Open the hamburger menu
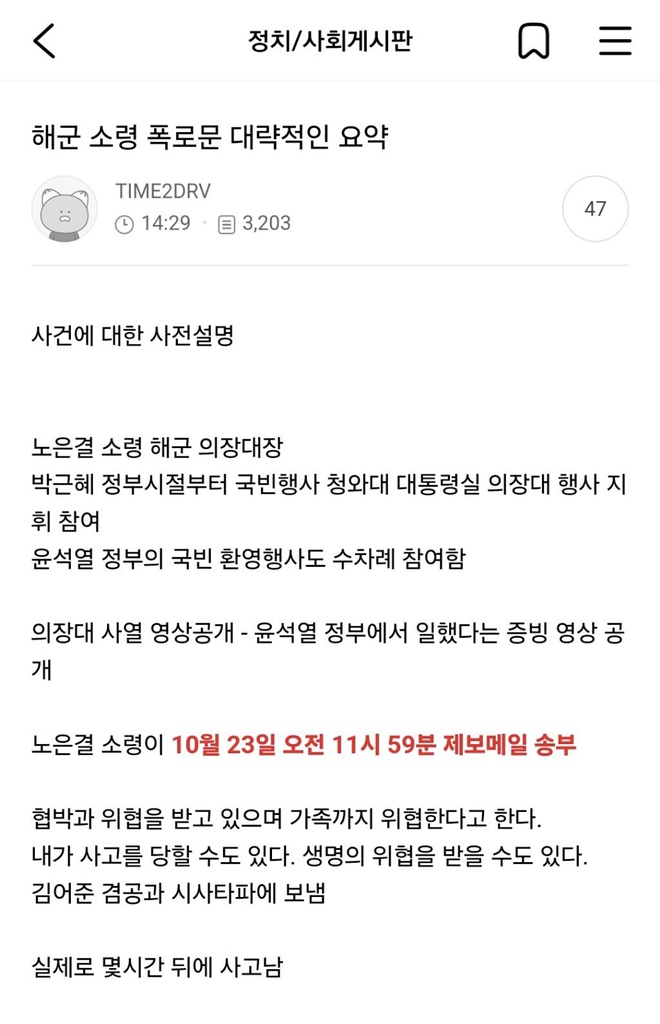Viewport: 660px width, 1024px height. 614,41
